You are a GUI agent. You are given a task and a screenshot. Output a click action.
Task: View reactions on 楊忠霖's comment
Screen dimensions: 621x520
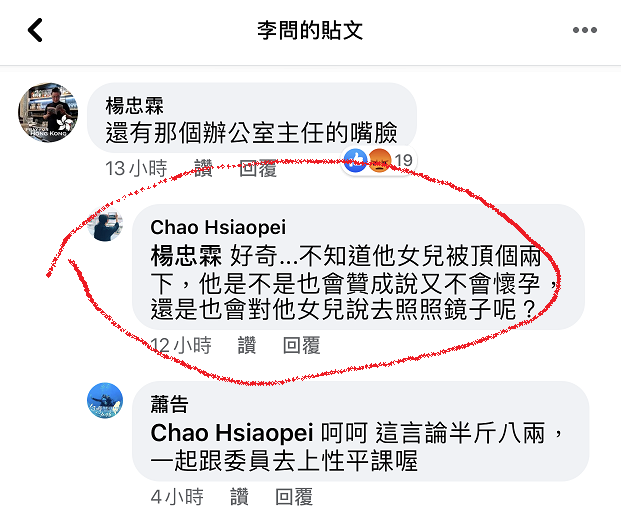(380, 161)
